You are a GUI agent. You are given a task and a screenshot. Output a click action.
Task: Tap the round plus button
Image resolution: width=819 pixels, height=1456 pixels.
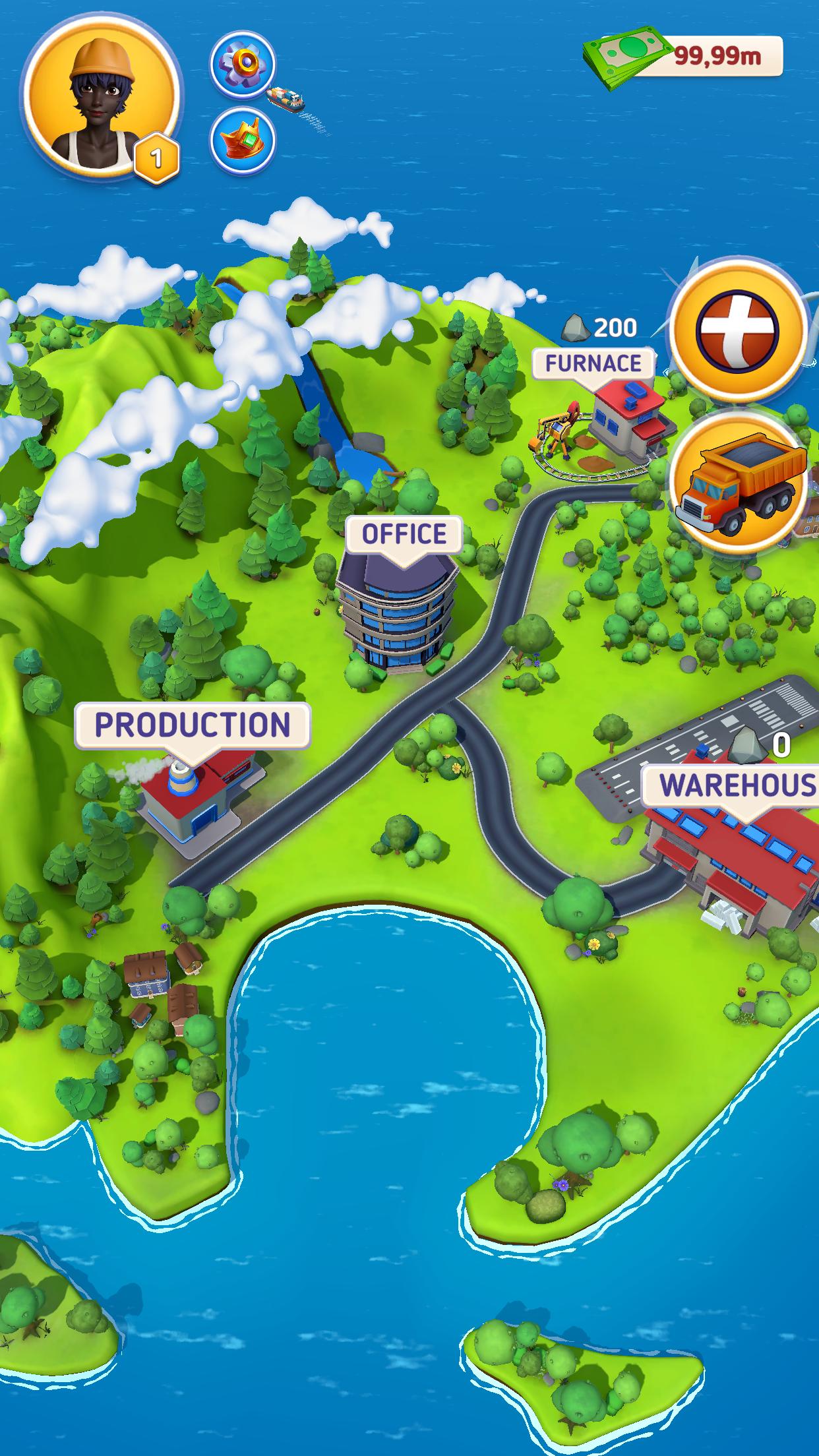[x=738, y=328]
